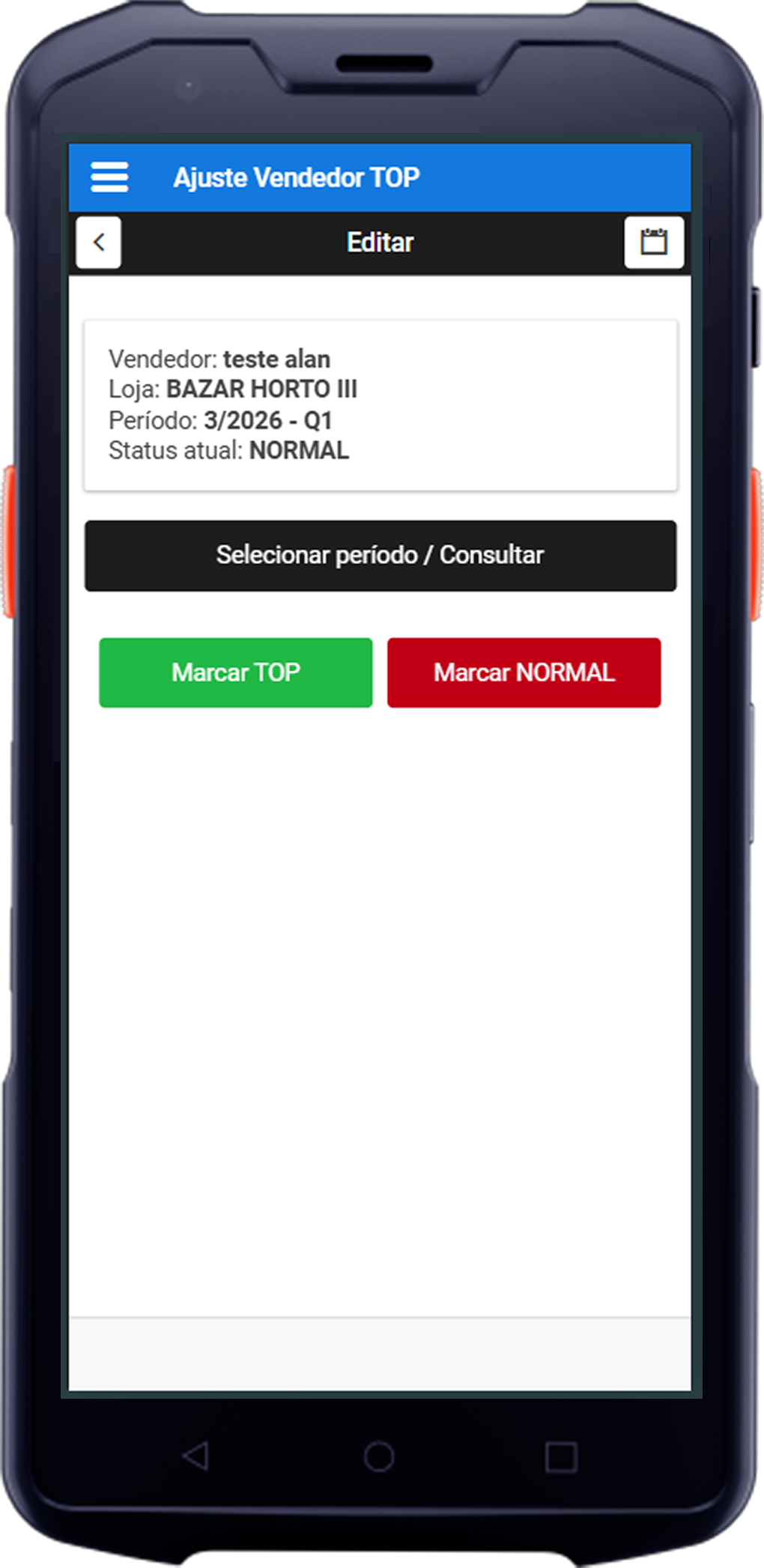This screenshot has width=764, height=1568.
Task: Go back using the arrow in the Editar bar
Action: click(x=99, y=243)
